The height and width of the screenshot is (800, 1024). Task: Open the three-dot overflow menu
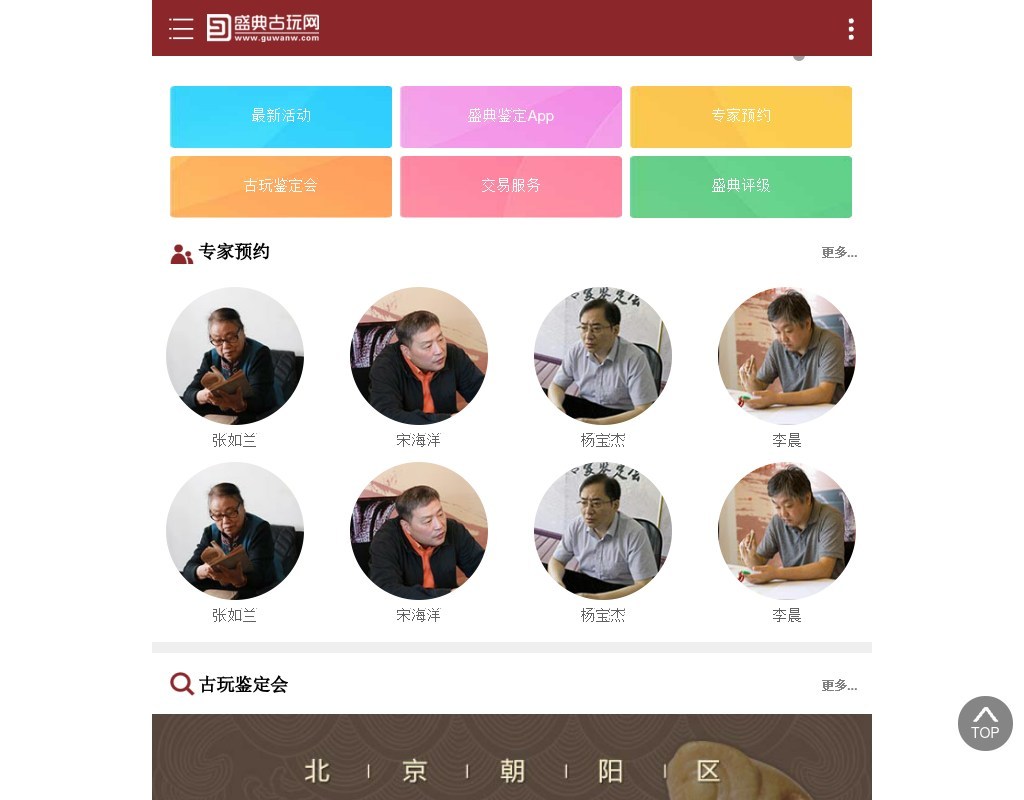point(851,29)
